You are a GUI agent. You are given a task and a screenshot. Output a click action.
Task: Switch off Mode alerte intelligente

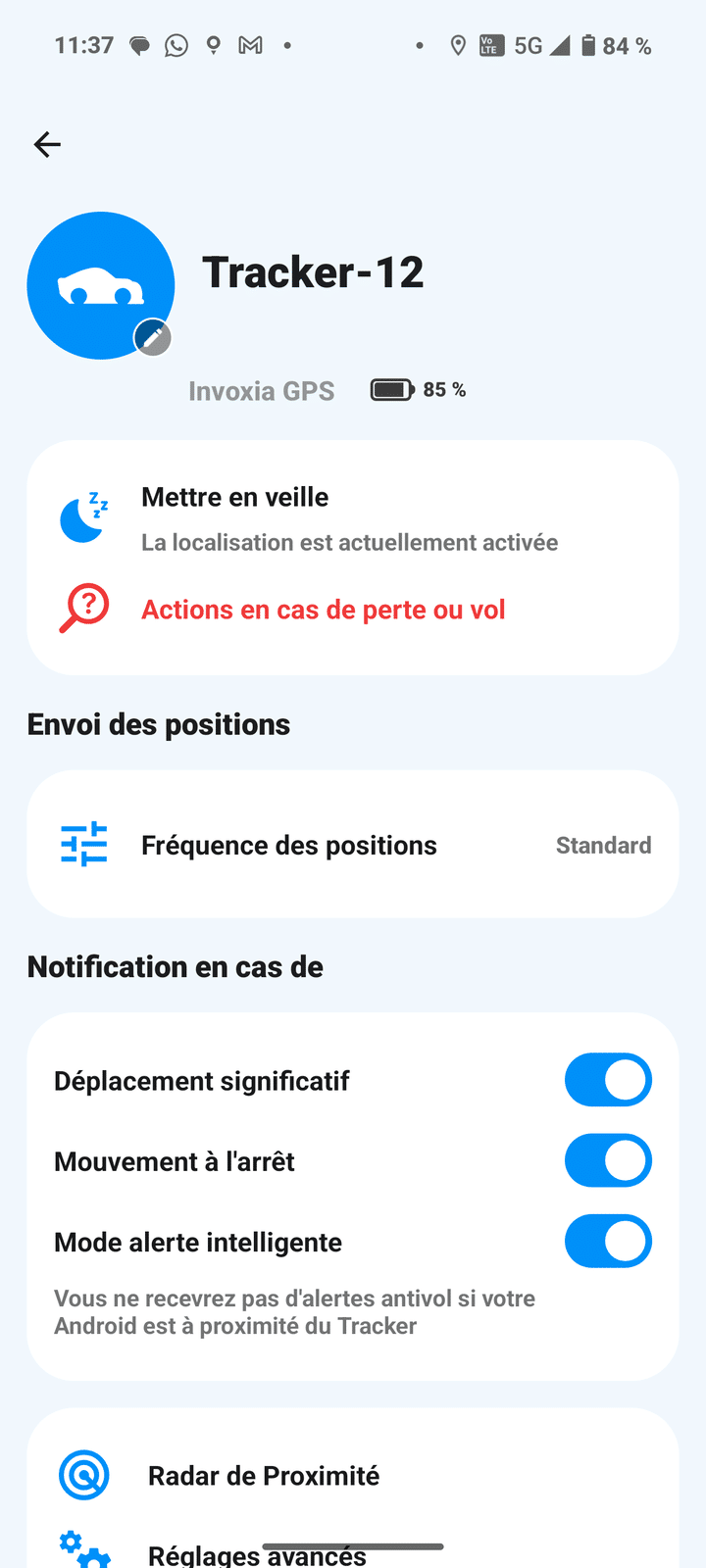click(608, 1241)
